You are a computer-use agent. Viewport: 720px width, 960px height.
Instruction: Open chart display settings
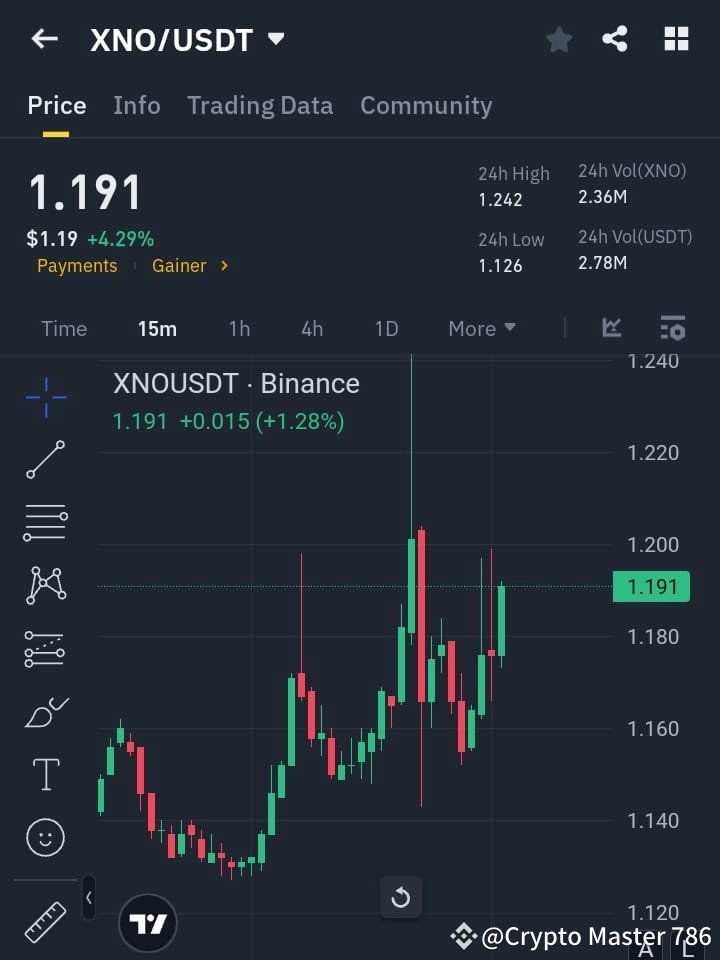[672, 328]
